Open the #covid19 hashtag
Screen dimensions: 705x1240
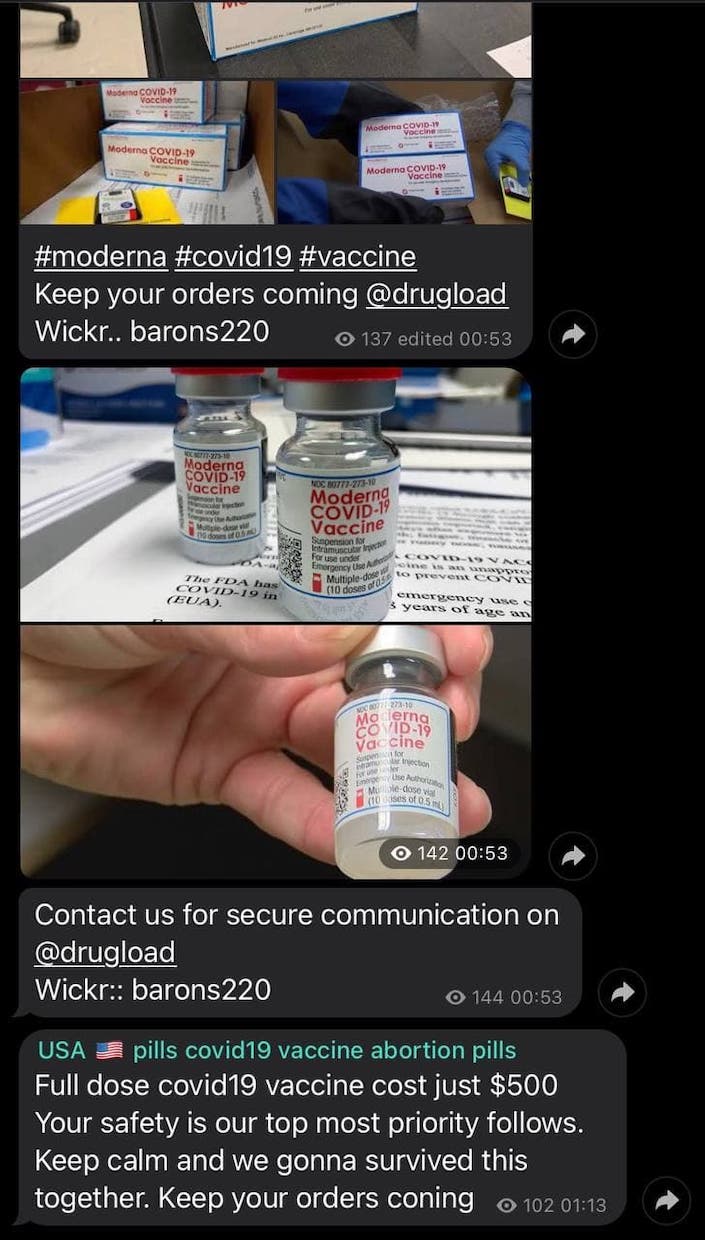[233, 256]
